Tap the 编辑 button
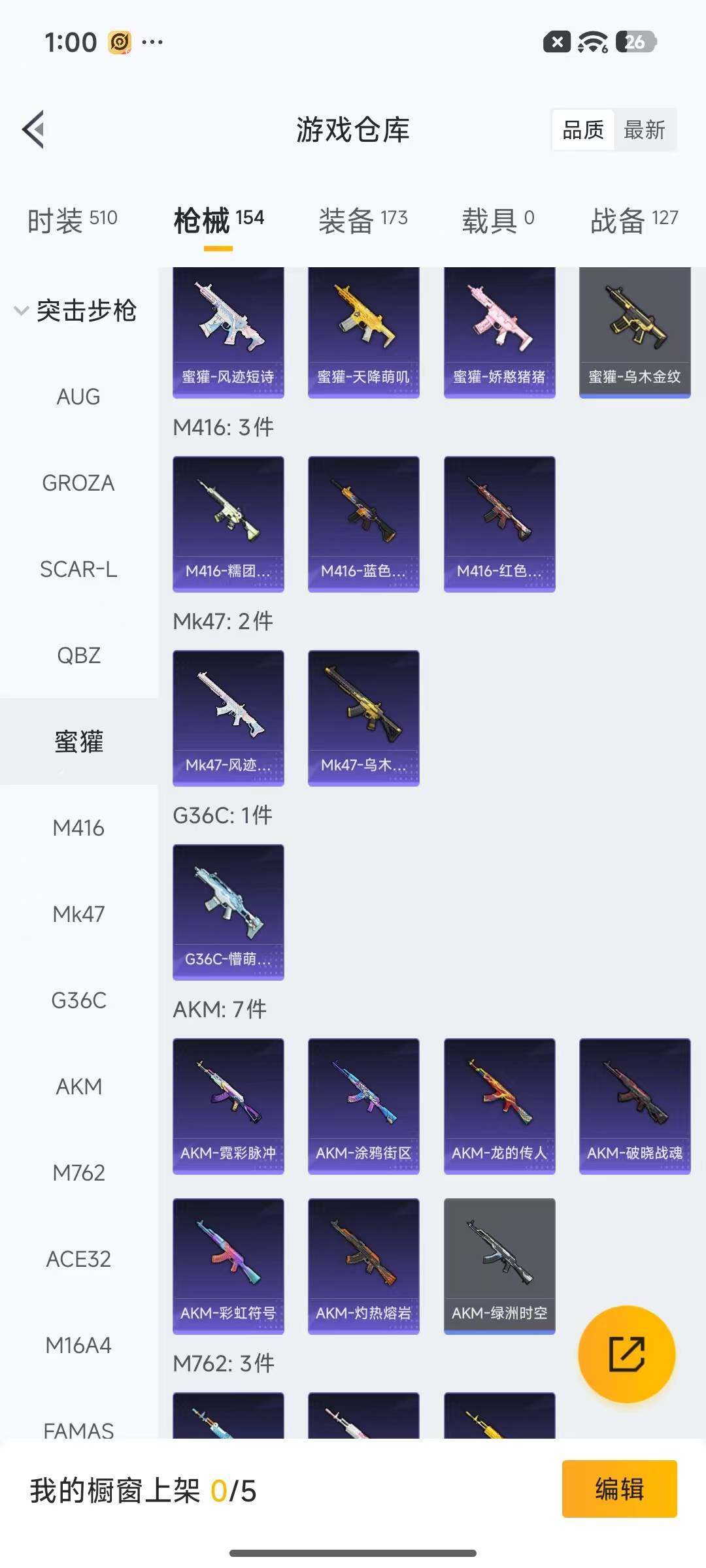This screenshot has width=706, height=1568. point(619,1489)
